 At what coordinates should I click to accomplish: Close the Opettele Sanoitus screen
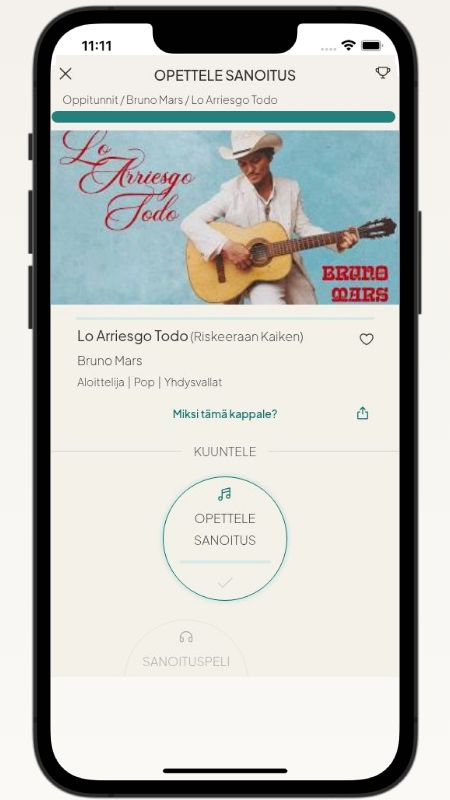(x=65, y=74)
